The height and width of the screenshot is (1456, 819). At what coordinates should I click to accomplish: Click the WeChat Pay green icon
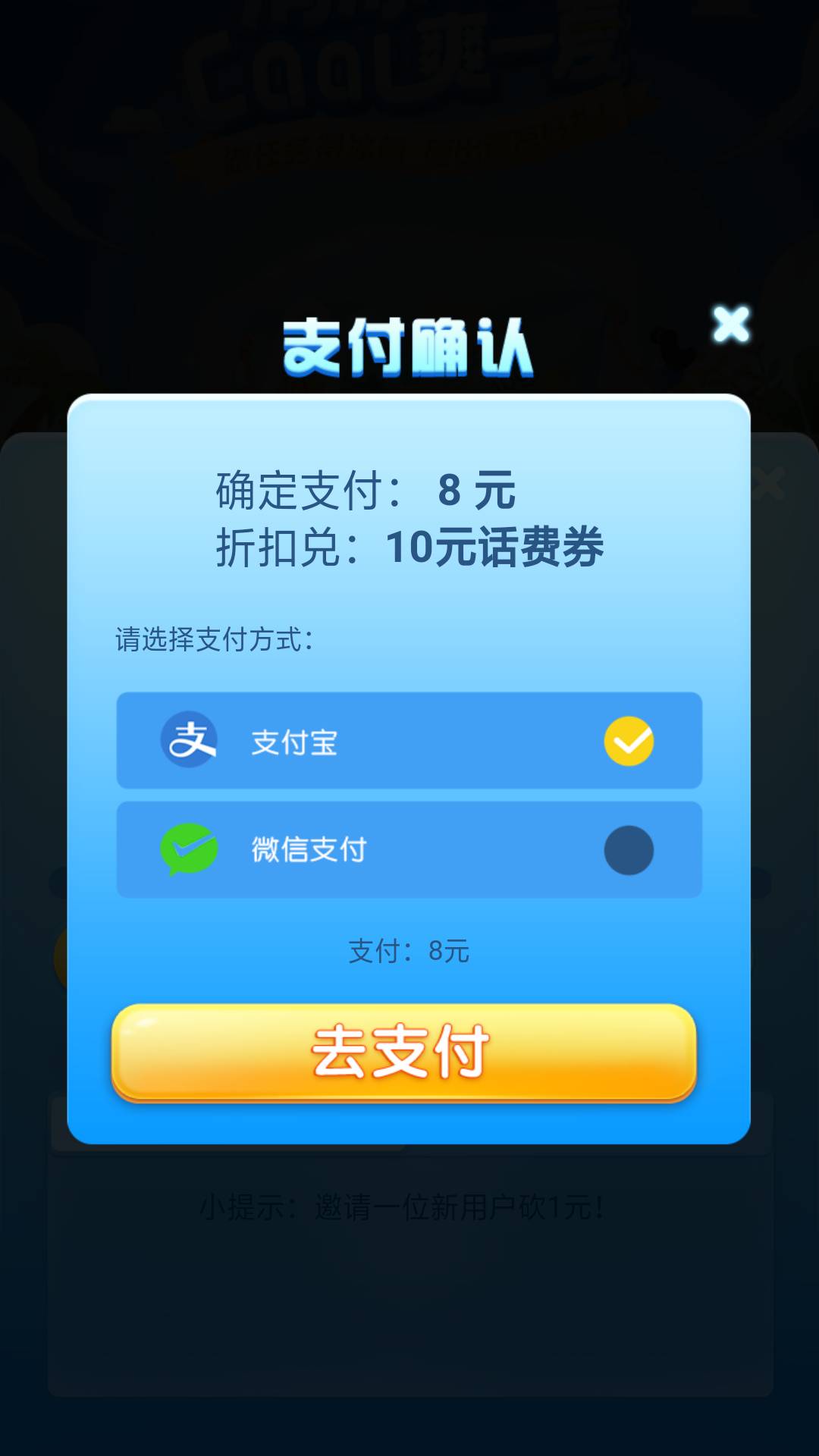pyautogui.click(x=190, y=849)
